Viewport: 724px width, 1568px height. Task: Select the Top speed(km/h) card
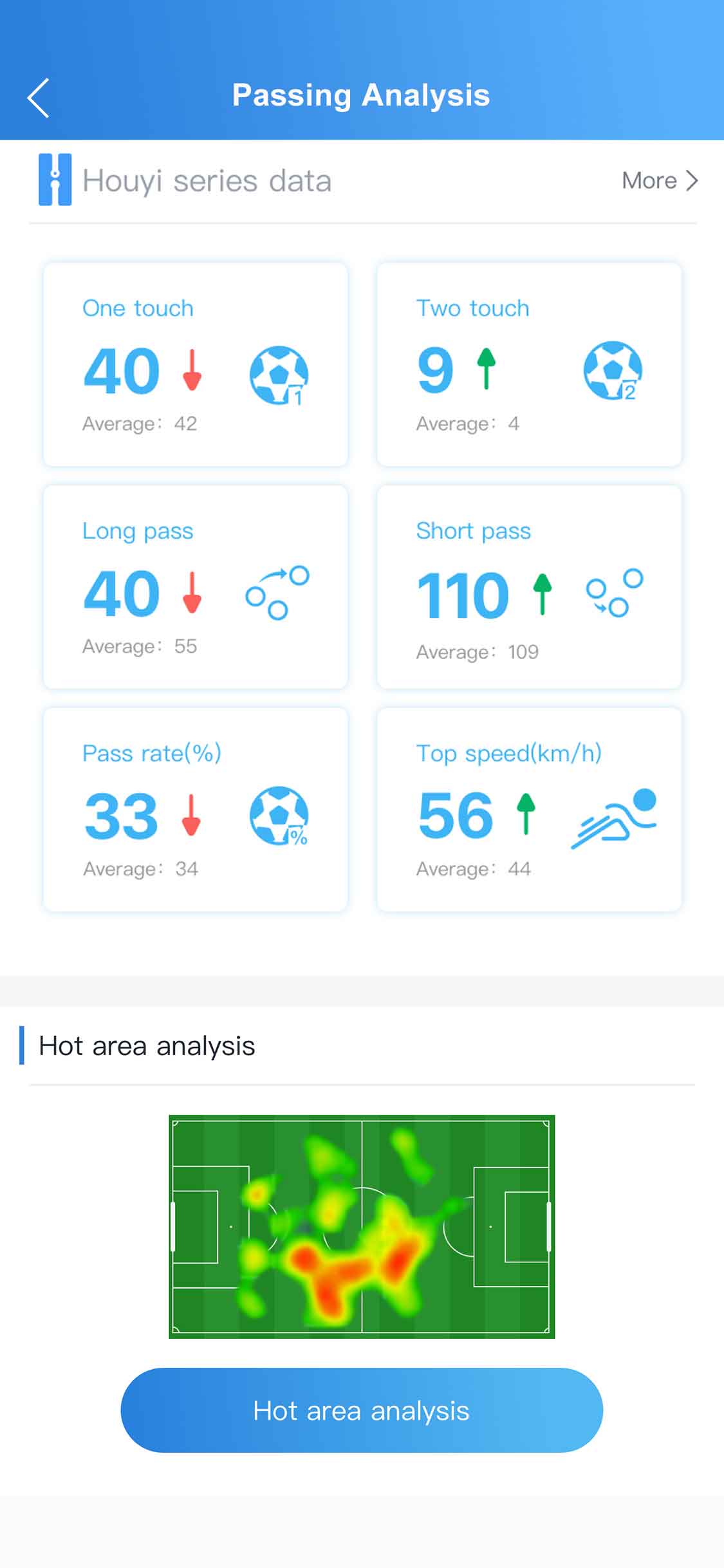[529, 810]
